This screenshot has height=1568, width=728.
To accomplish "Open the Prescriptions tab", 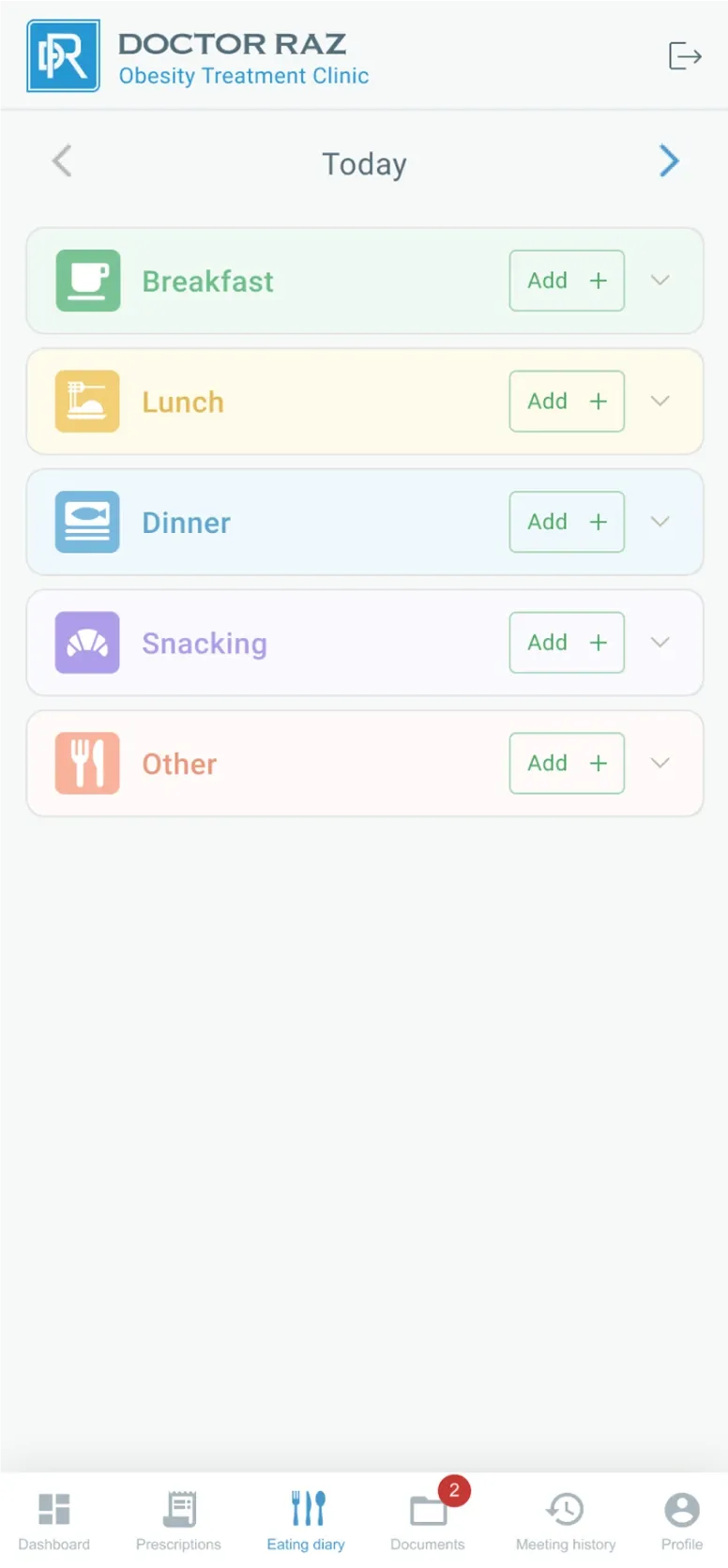I will 178,1521.
